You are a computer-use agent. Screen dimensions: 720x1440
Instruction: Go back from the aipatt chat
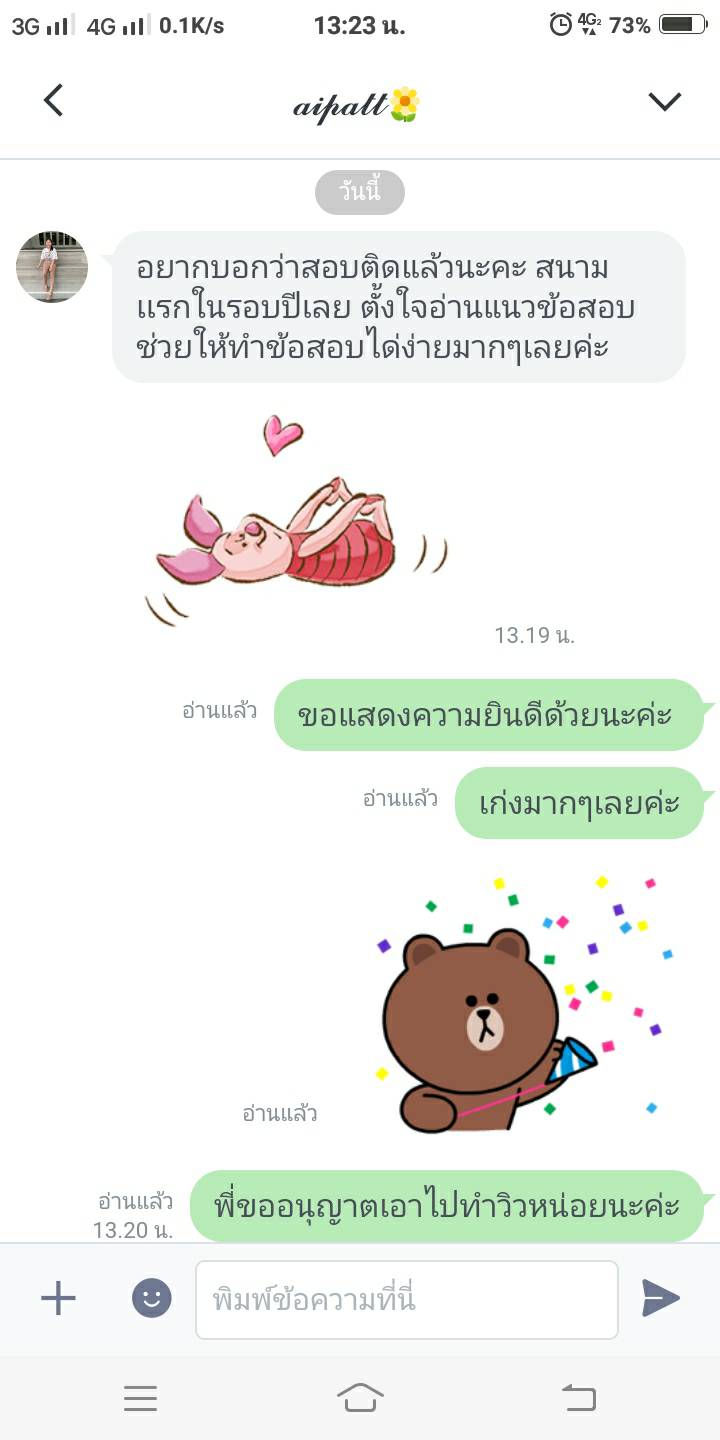tap(54, 100)
